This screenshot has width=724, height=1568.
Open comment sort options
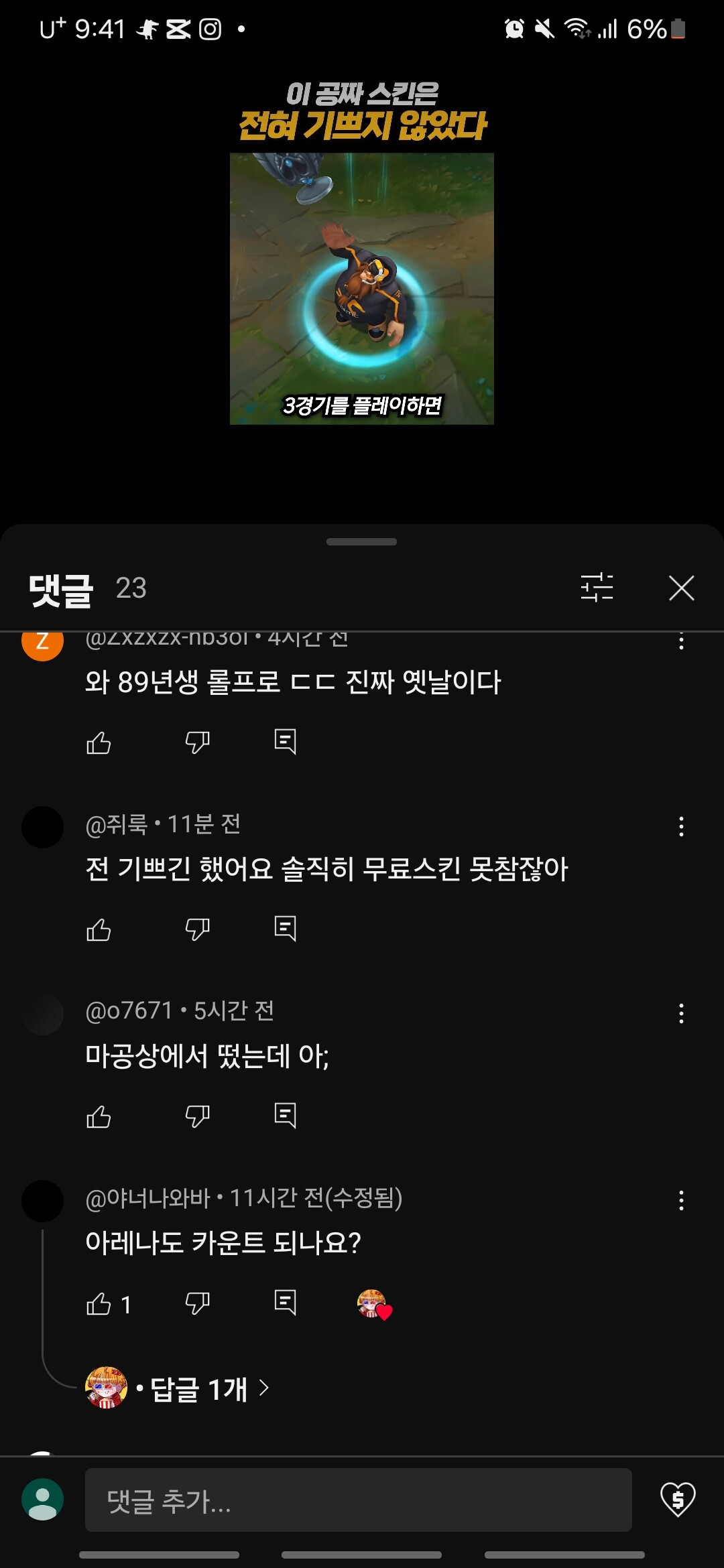point(597,588)
